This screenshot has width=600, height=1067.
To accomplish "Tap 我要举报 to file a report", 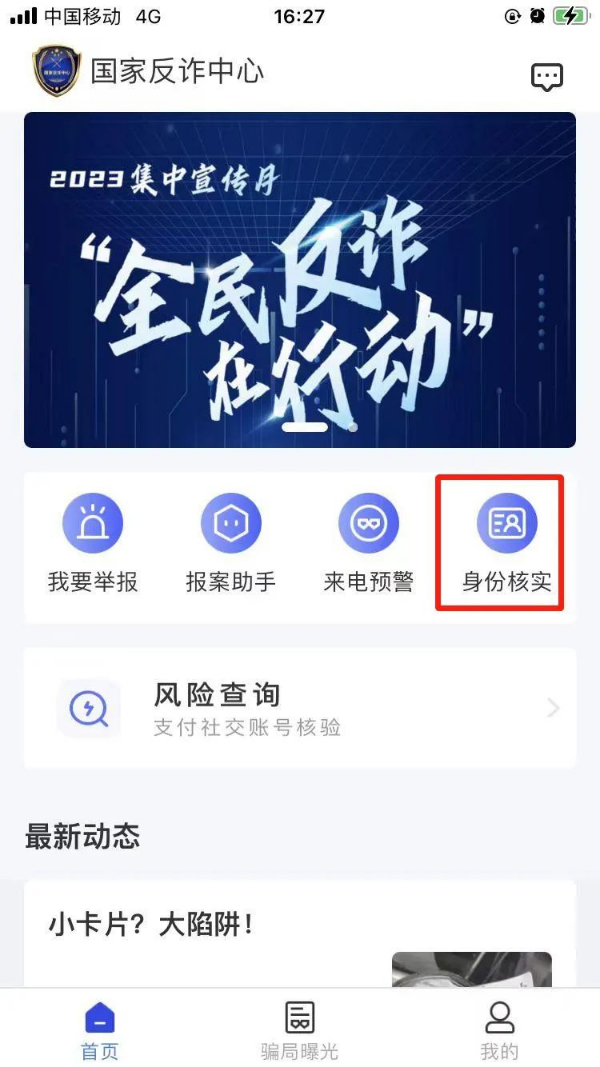I will pos(93,545).
